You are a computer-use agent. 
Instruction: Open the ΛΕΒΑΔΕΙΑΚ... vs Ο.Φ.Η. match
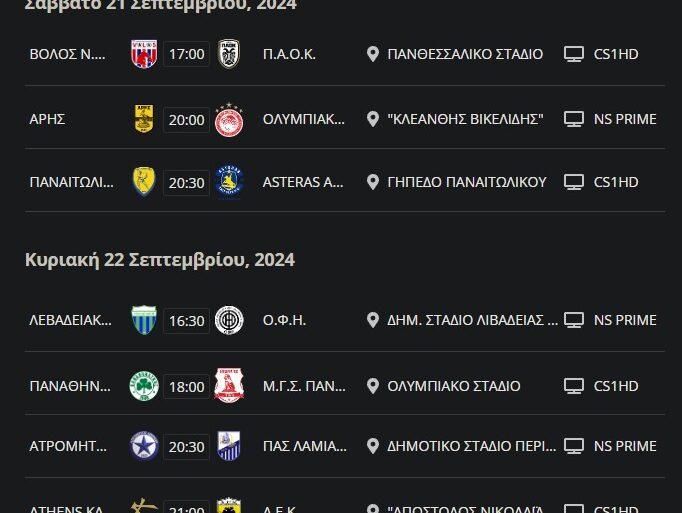[x=186, y=320]
